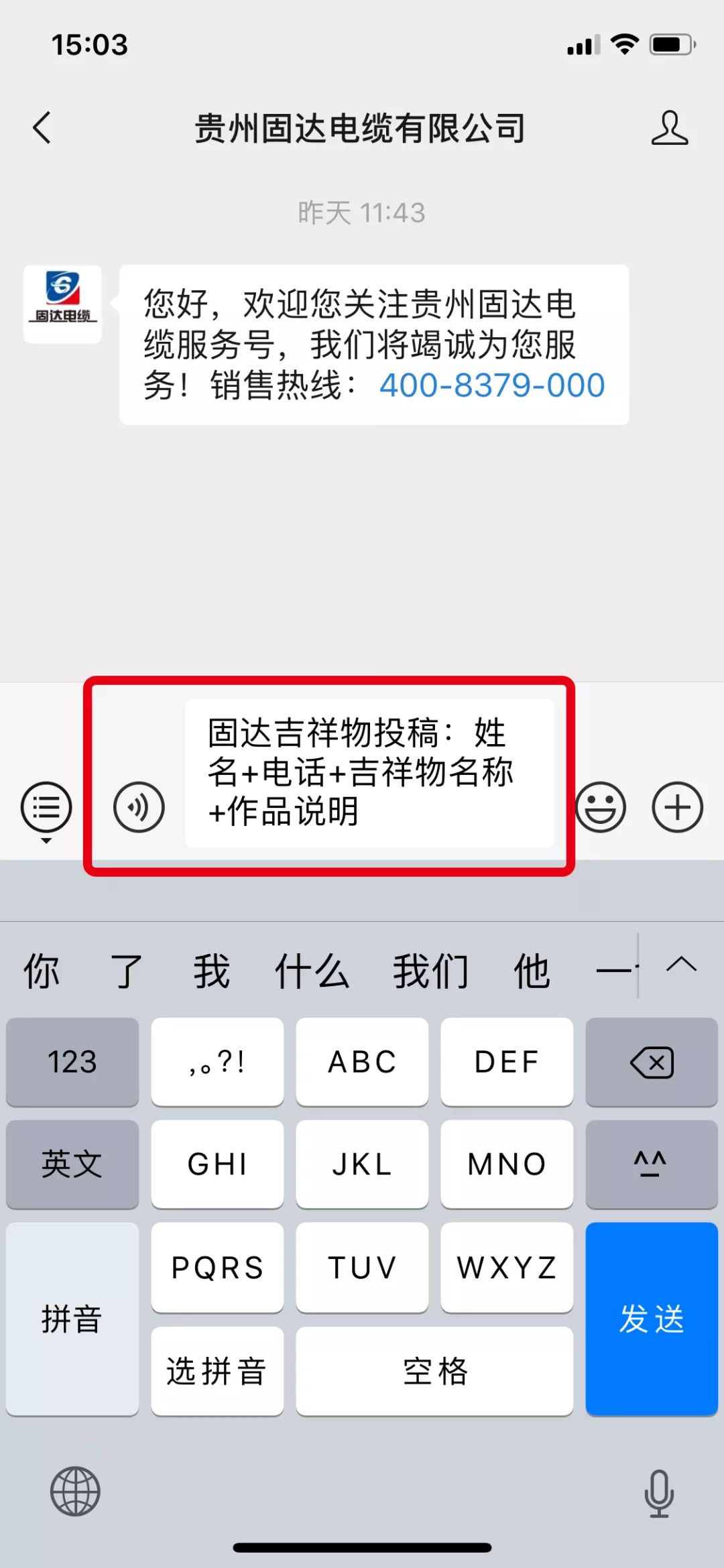Delete a character with backspace
This screenshot has width=724, height=1568.
coord(651,1062)
